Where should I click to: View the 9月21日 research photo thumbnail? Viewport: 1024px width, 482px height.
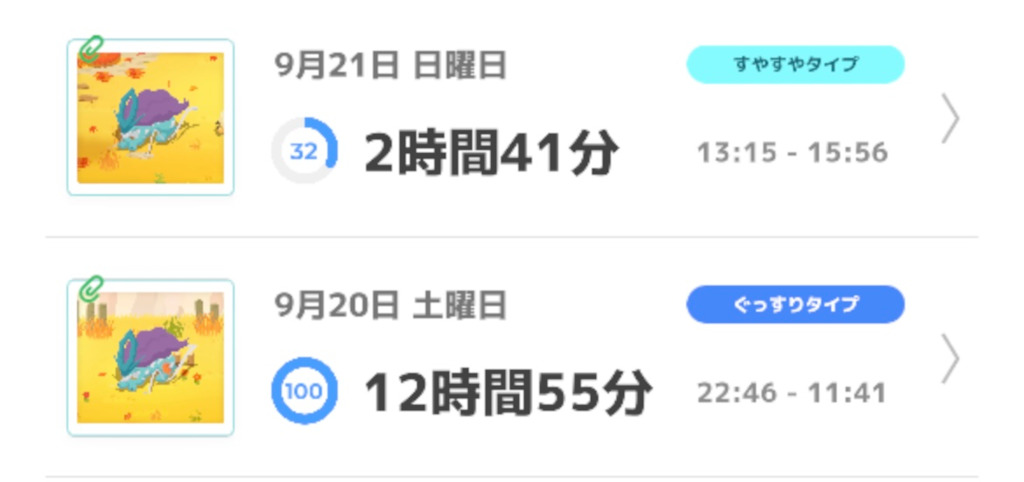point(150,117)
